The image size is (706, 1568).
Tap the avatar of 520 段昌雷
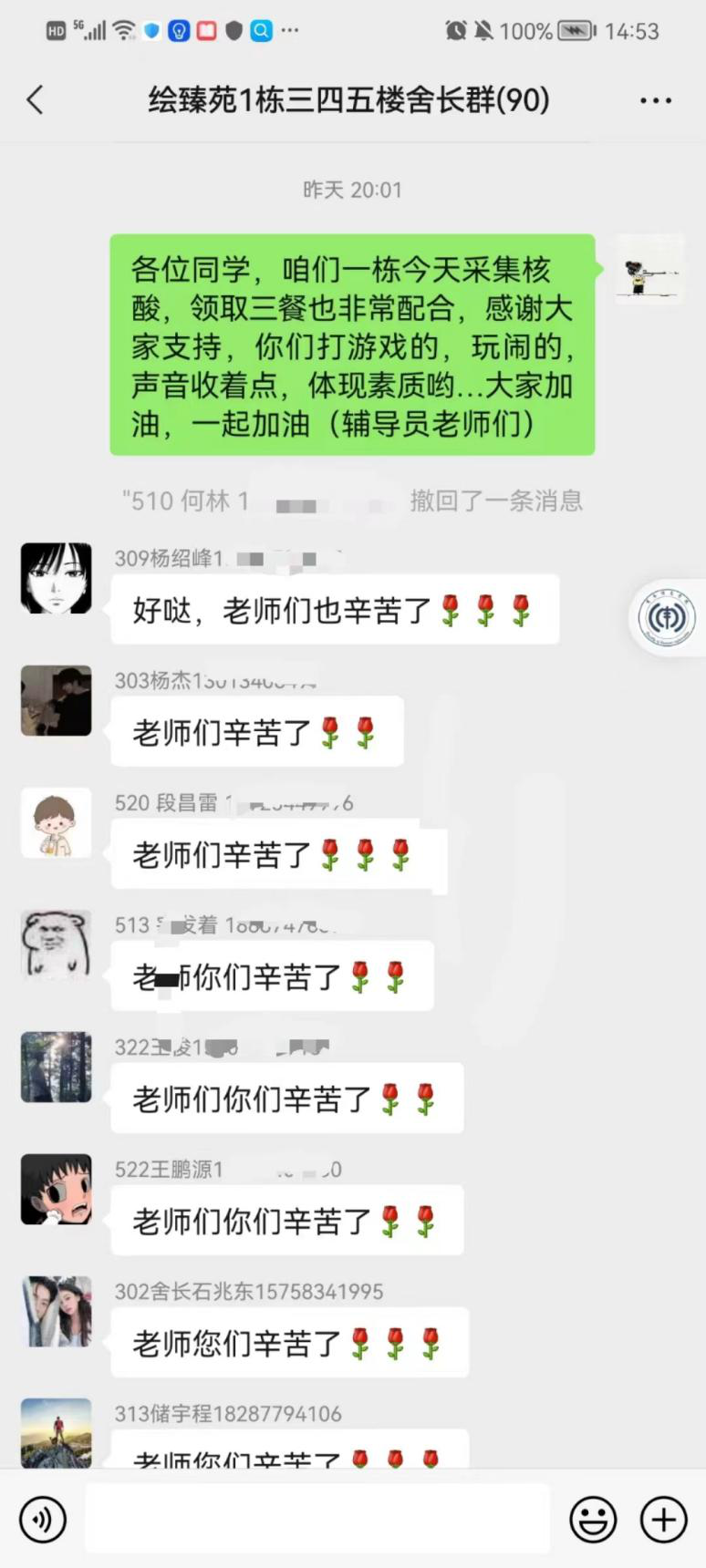point(57,822)
